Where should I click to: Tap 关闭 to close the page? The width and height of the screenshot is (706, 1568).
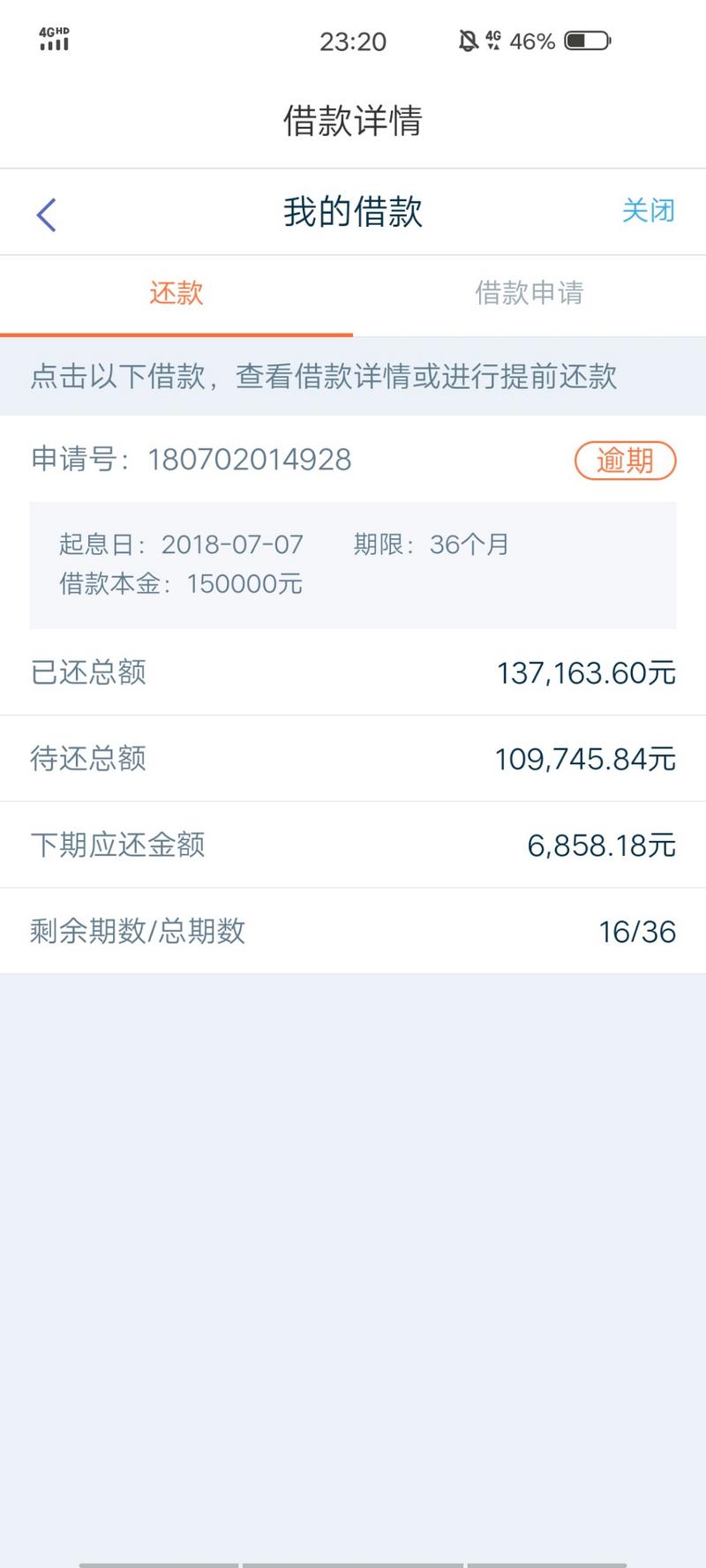(648, 211)
